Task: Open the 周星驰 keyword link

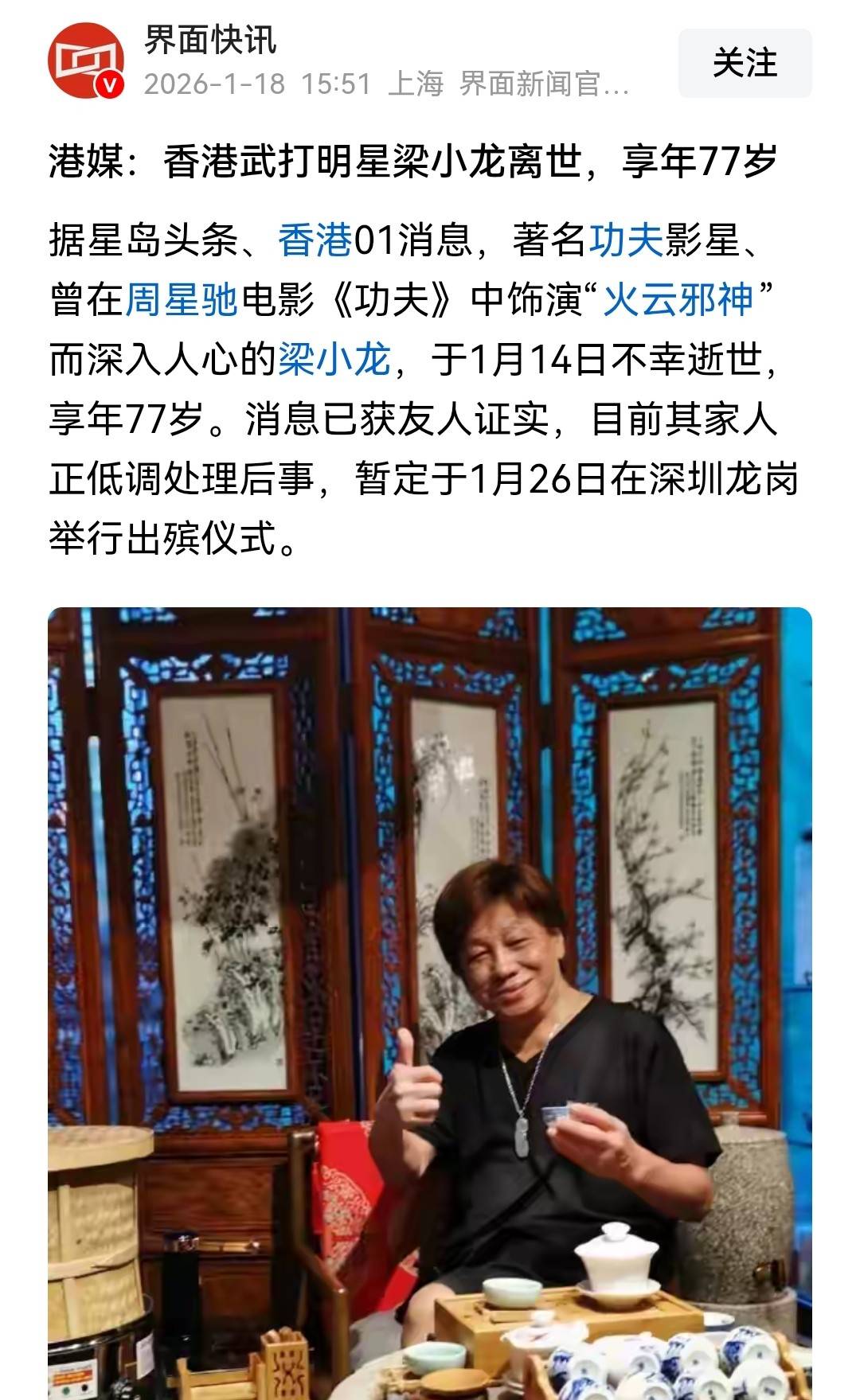Action: click(x=182, y=299)
